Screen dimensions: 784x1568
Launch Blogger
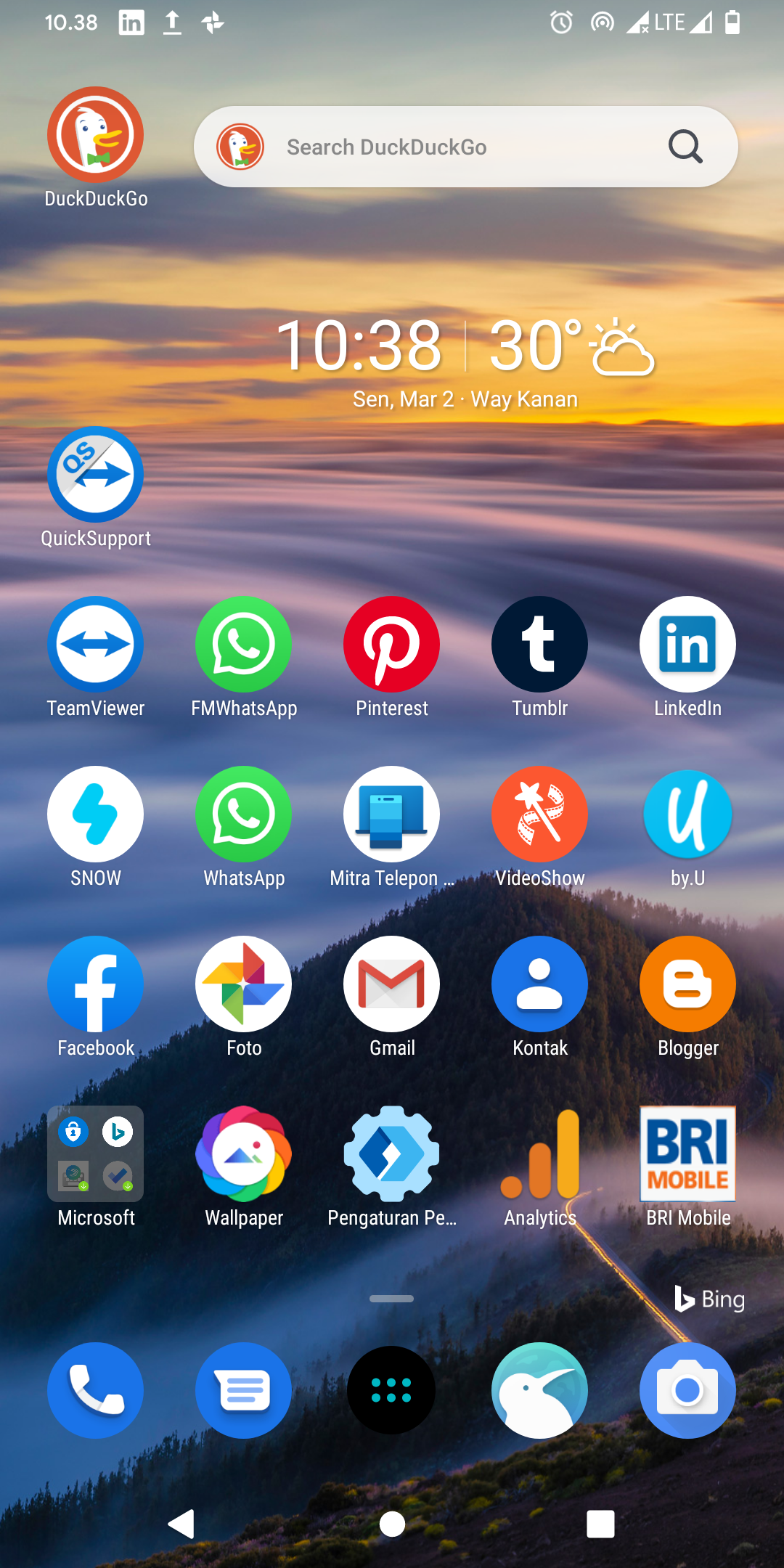pyautogui.click(x=687, y=984)
